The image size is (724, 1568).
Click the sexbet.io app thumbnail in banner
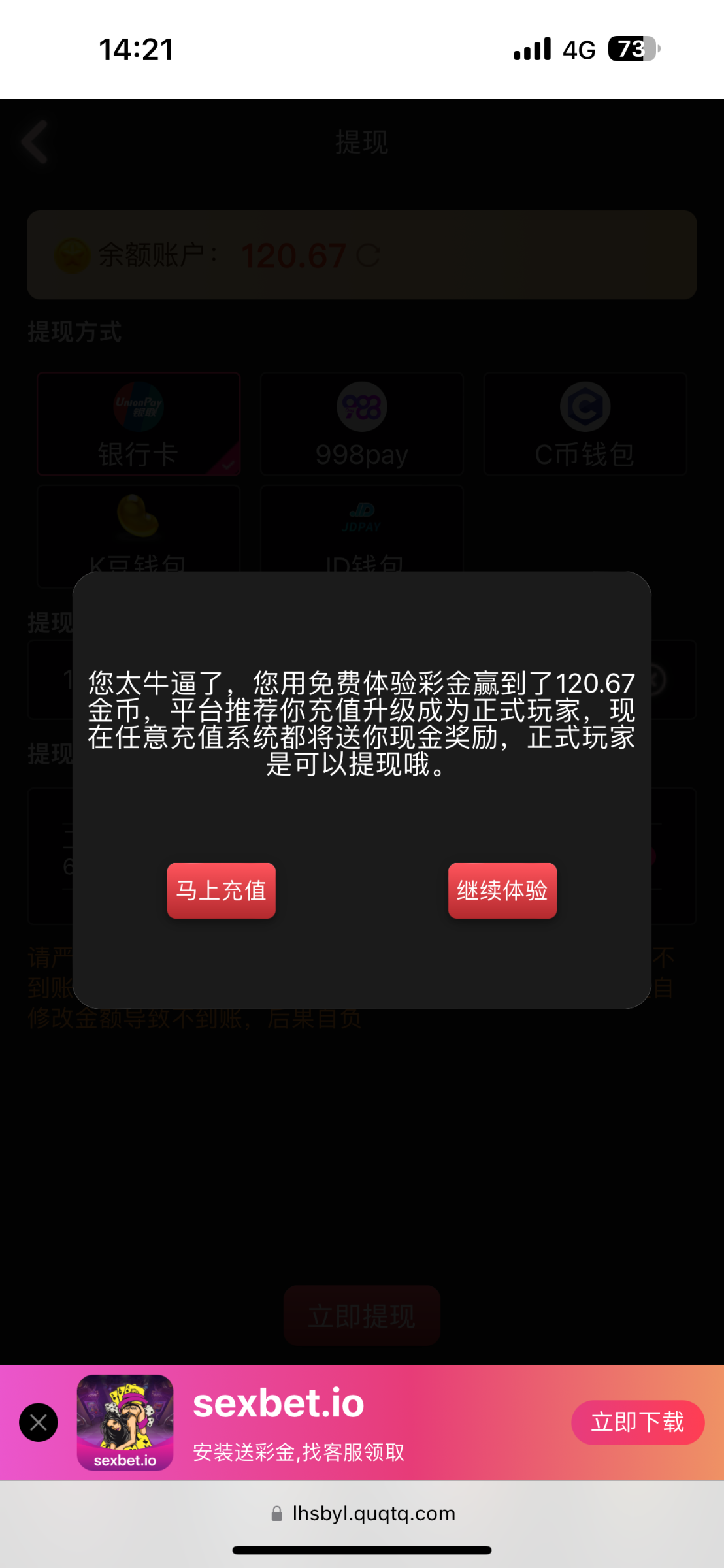point(125,1422)
